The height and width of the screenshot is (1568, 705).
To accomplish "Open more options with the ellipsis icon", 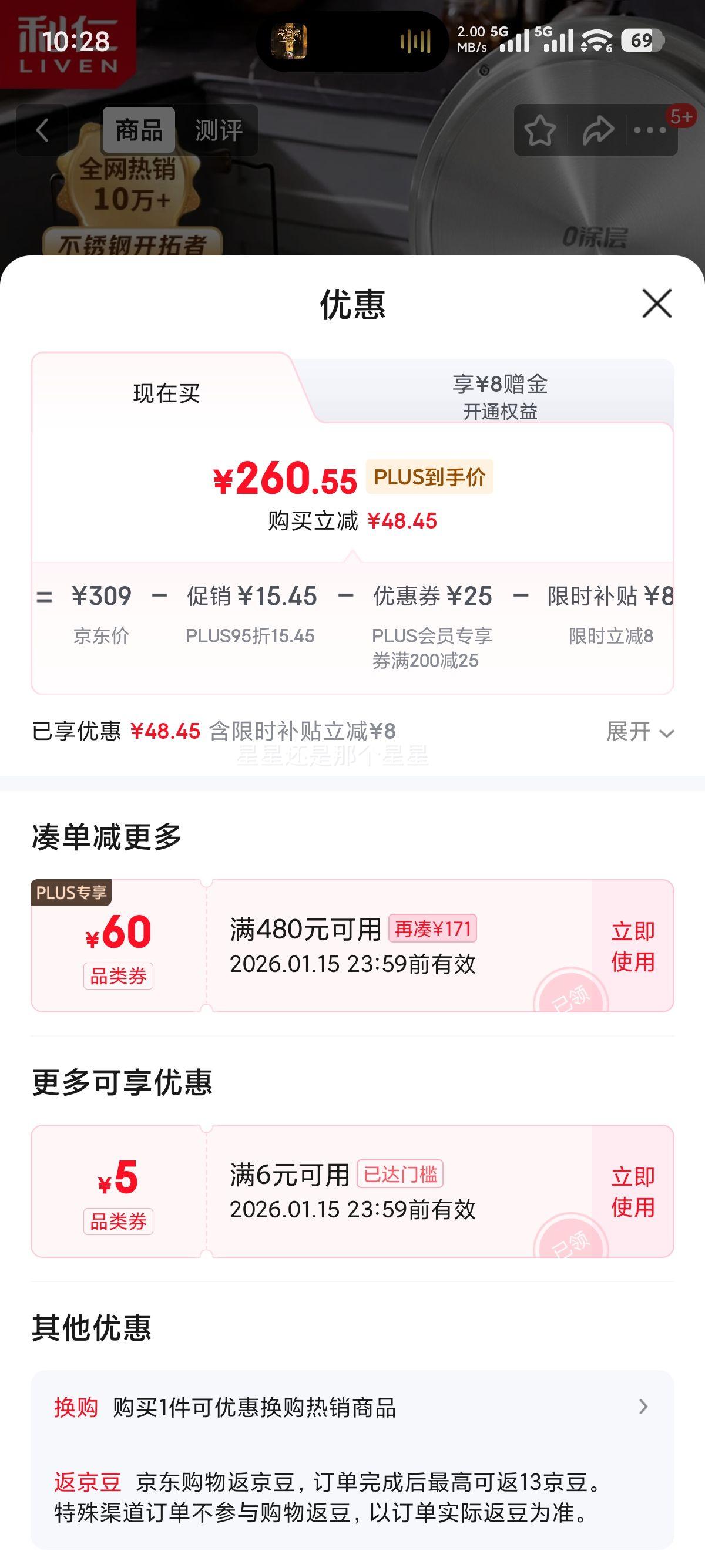I will click(x=649, y=129).
